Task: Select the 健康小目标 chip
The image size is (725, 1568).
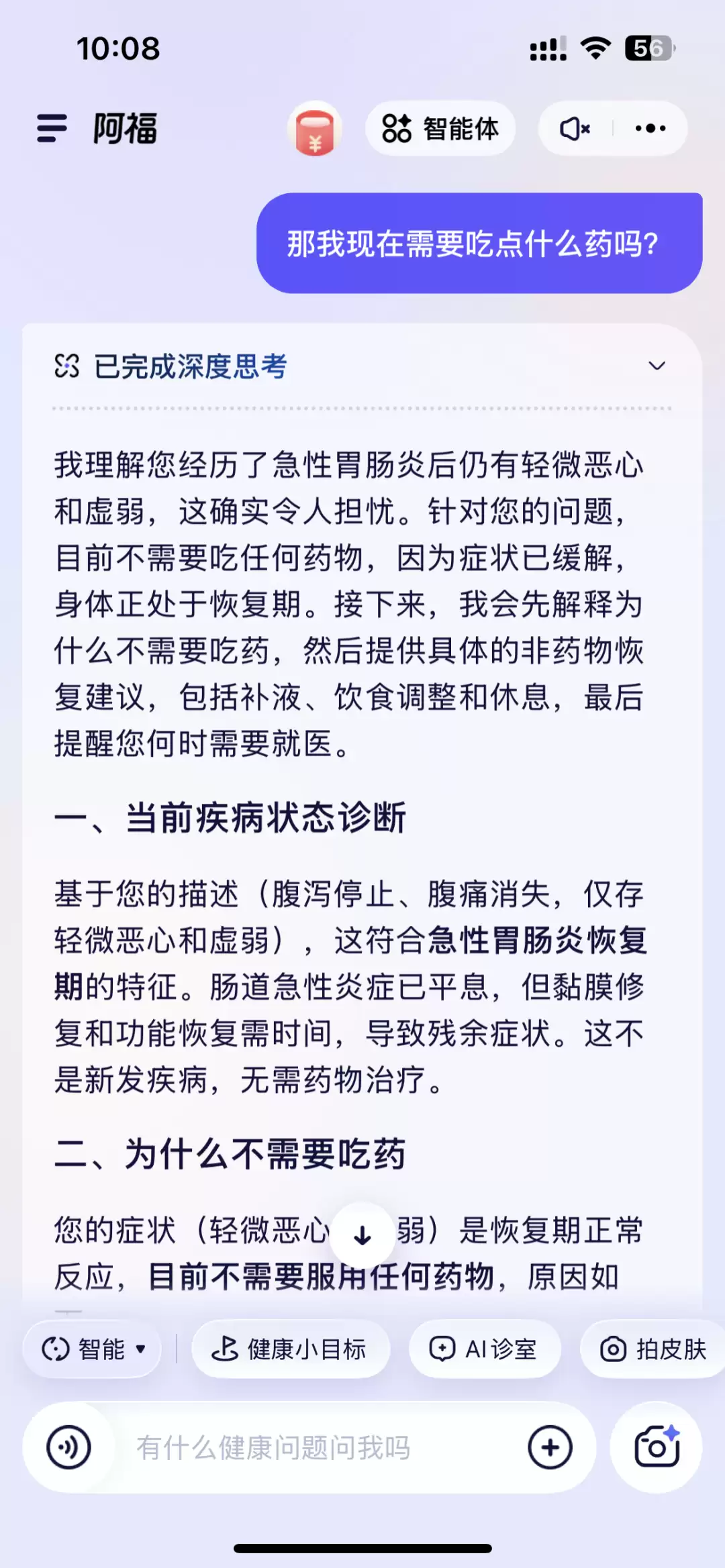Action: pyautogui.click(x=290, y=1349)
